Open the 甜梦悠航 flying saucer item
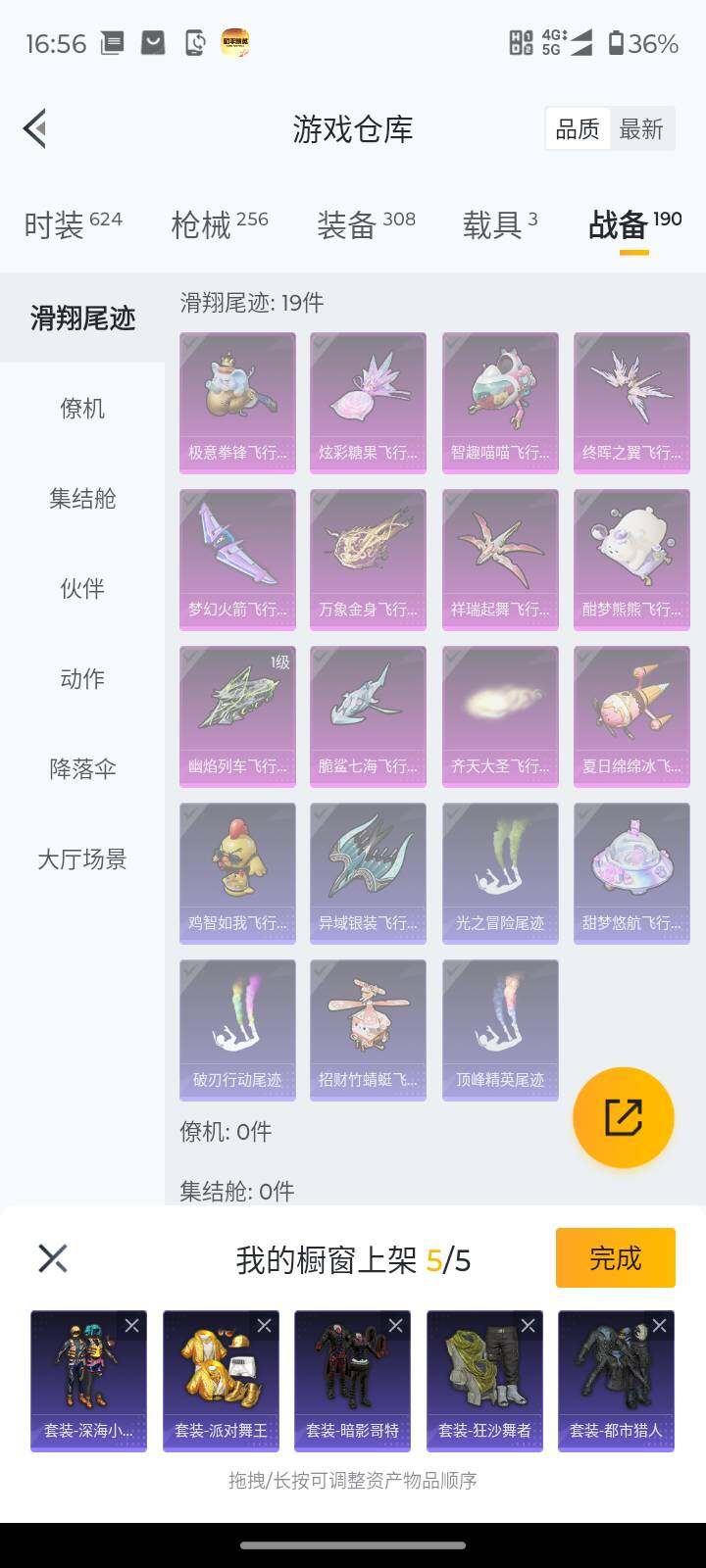 click(631, 872)
